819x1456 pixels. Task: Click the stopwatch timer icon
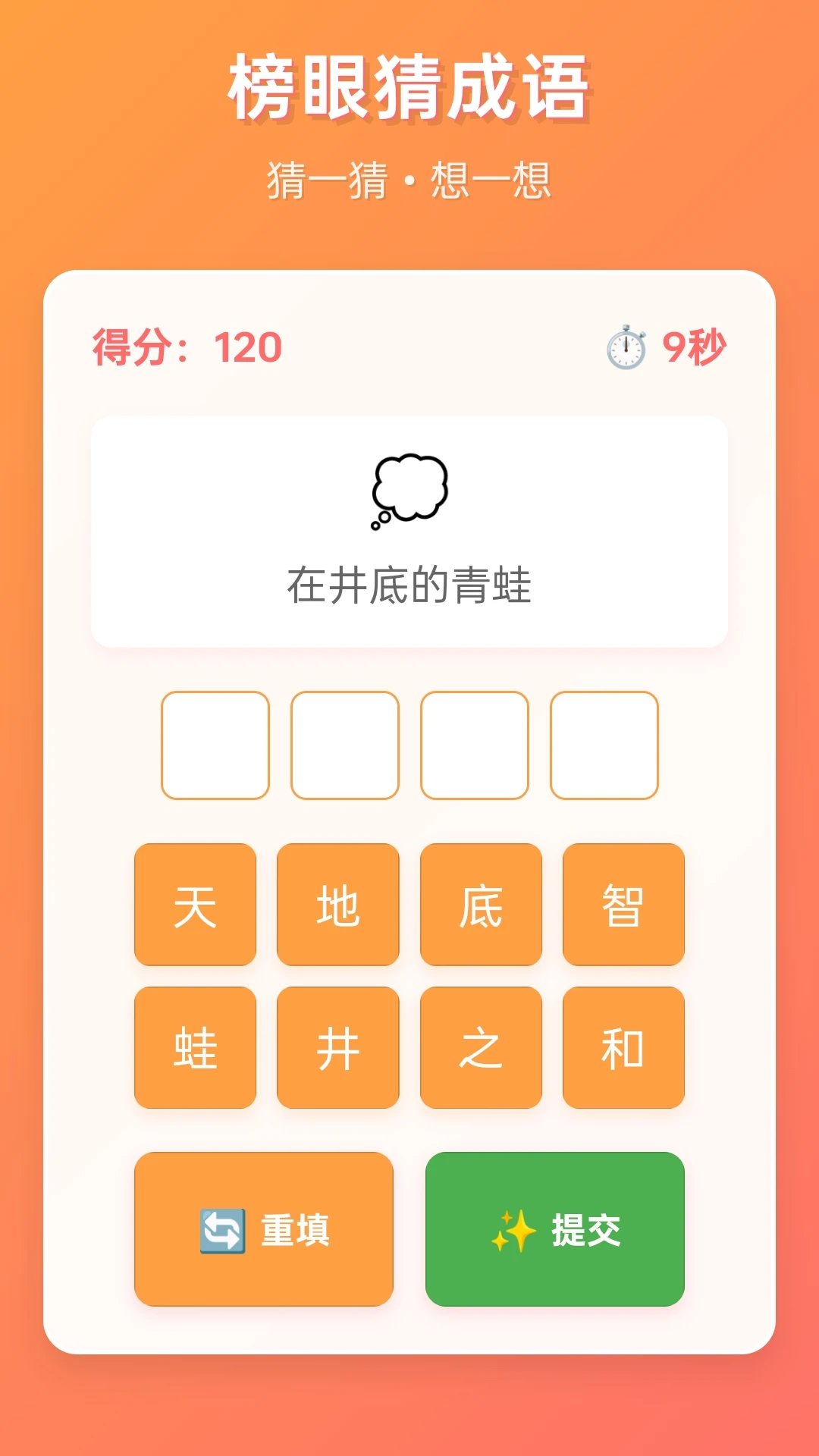coord(626,347)
